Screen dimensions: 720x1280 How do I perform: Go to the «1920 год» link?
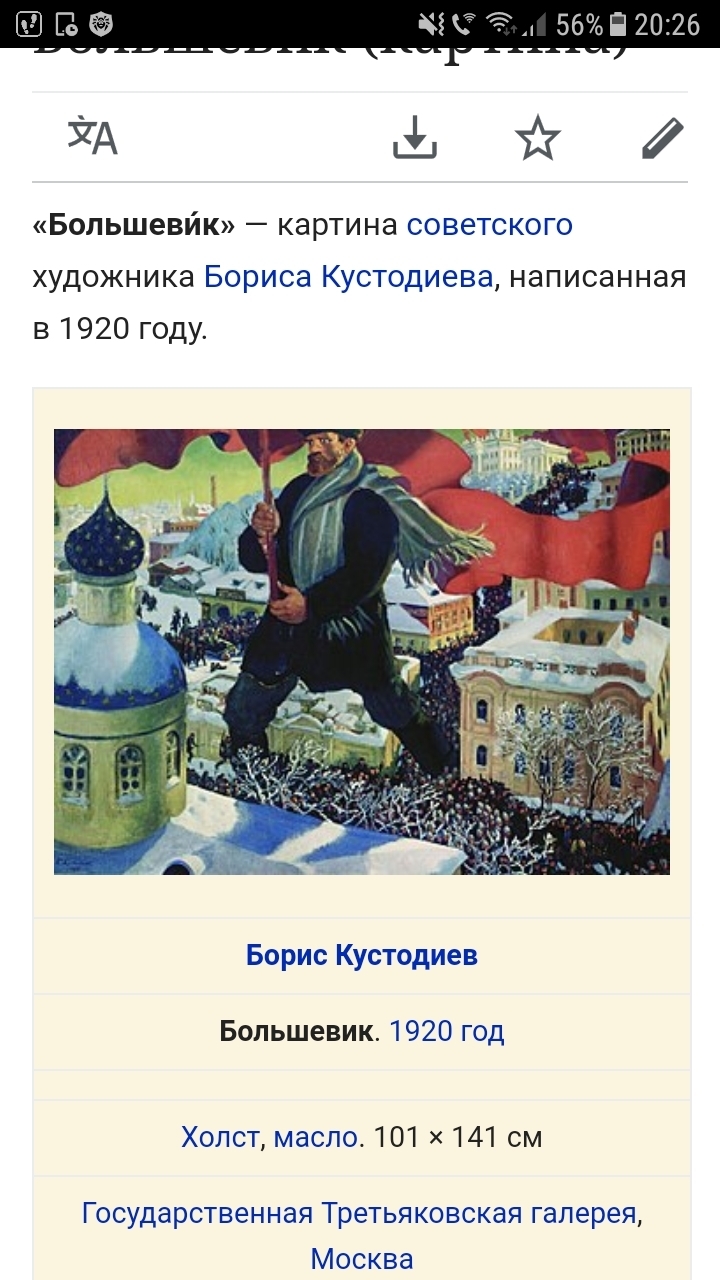446,1031
